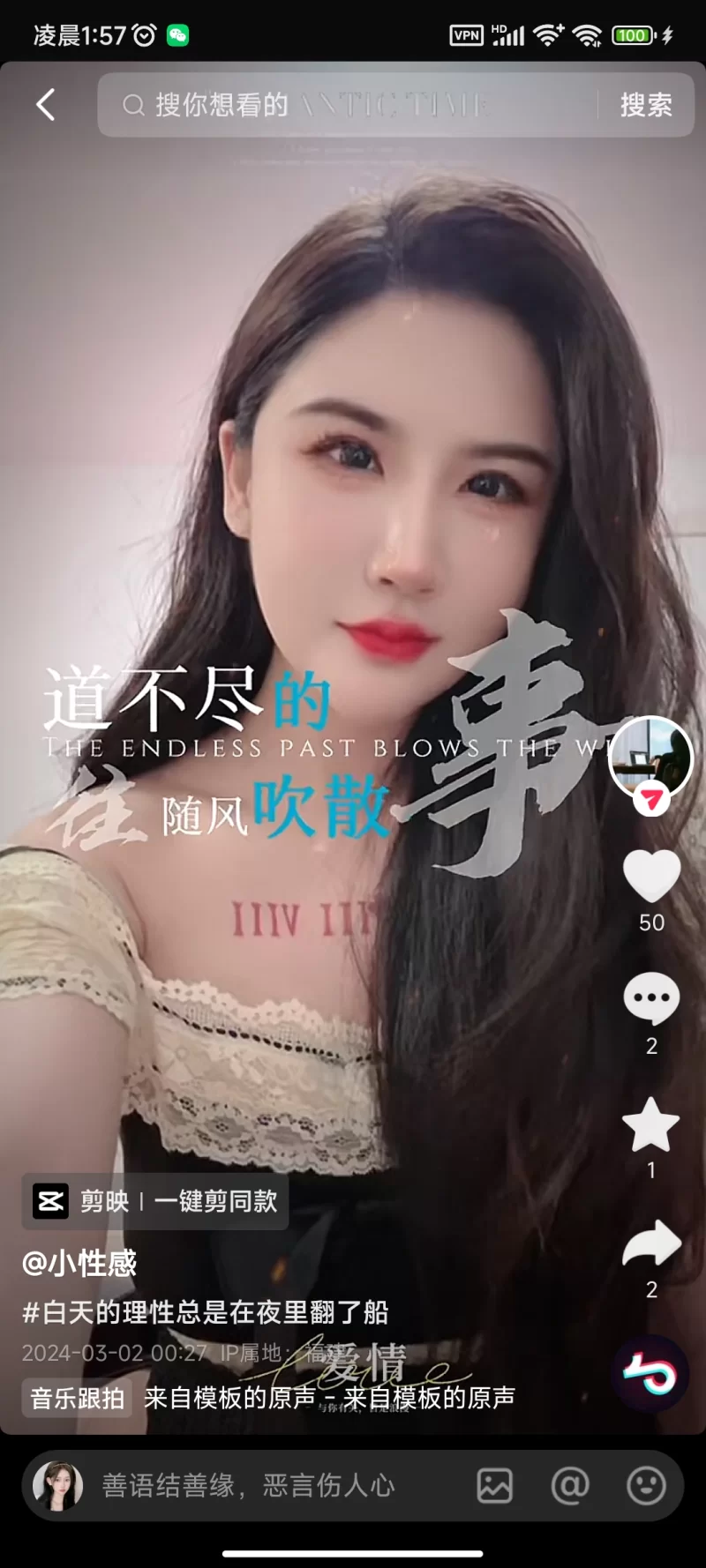This screenshot has height=1568, width=706.
Task: Attach a picture to the comment
Action: pos(495,1486)
